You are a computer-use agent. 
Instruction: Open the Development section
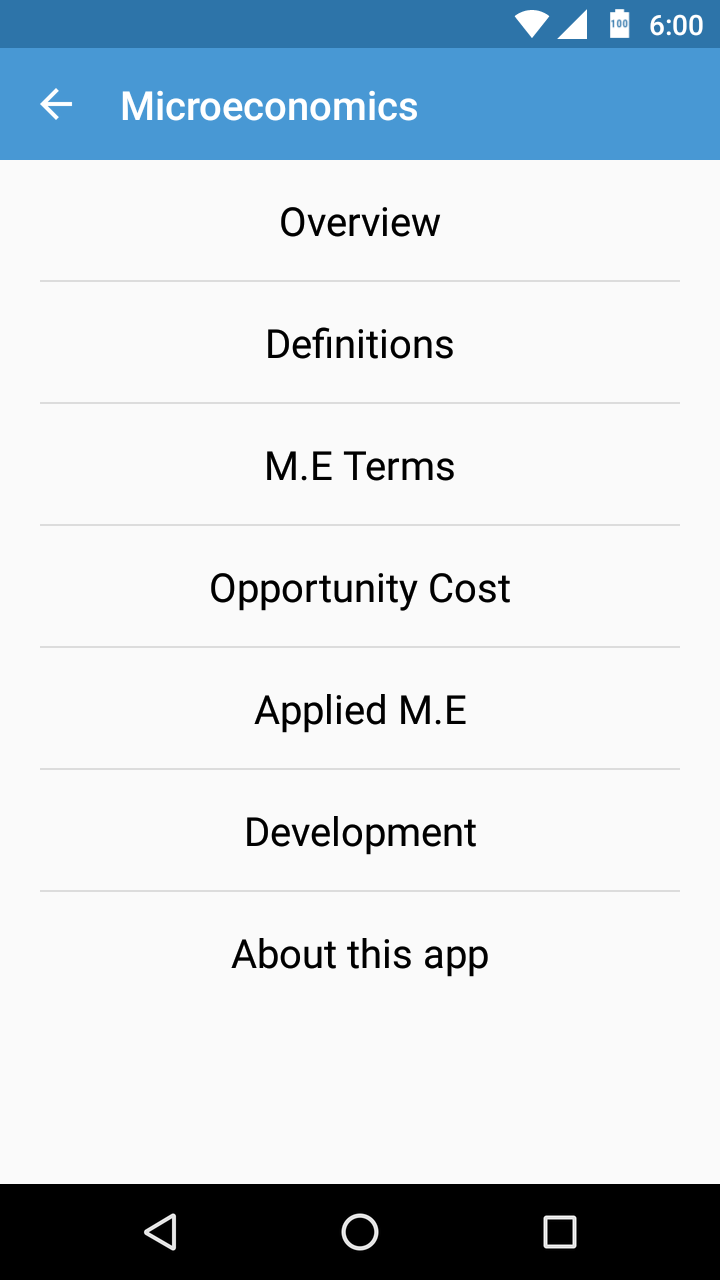coord(360,832)
